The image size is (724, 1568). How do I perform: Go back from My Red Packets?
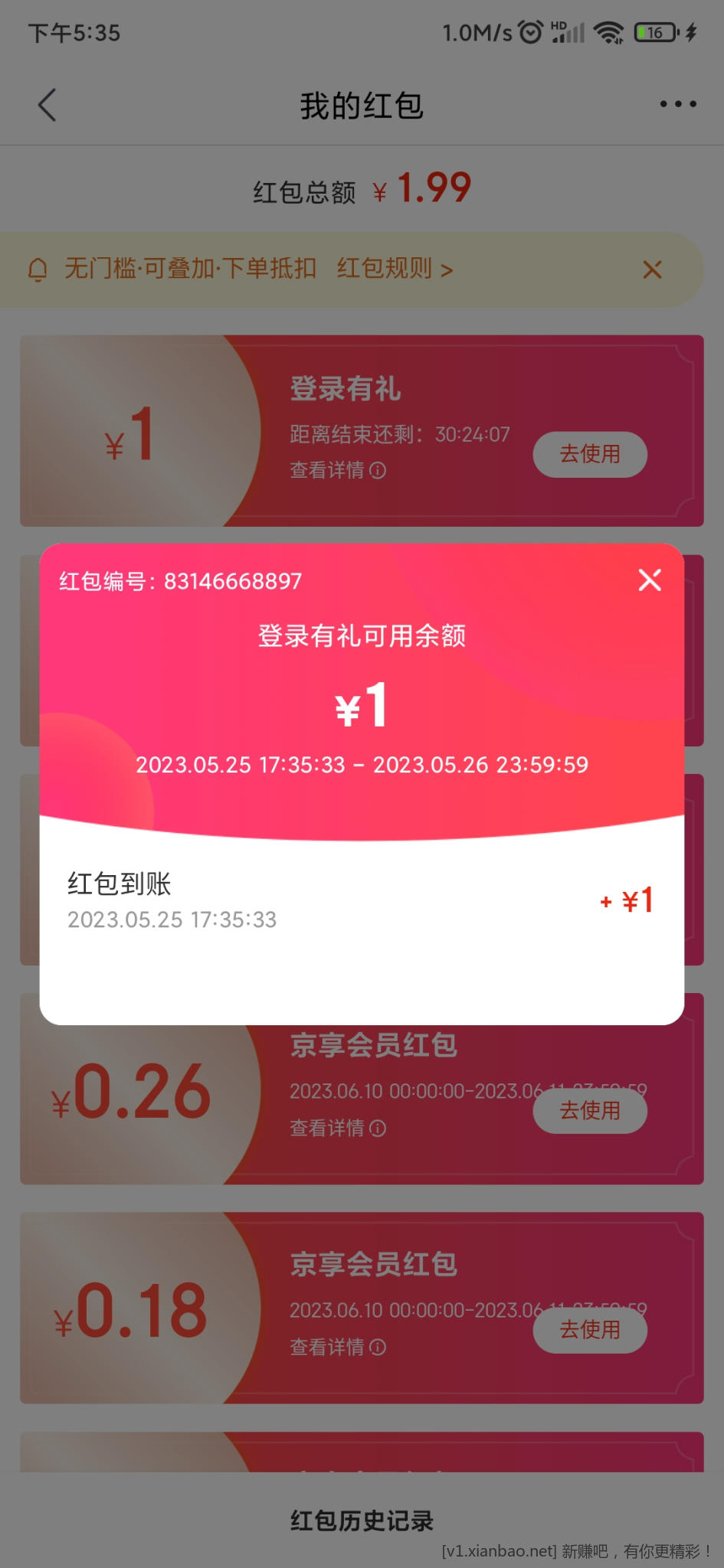pos(48,105)
